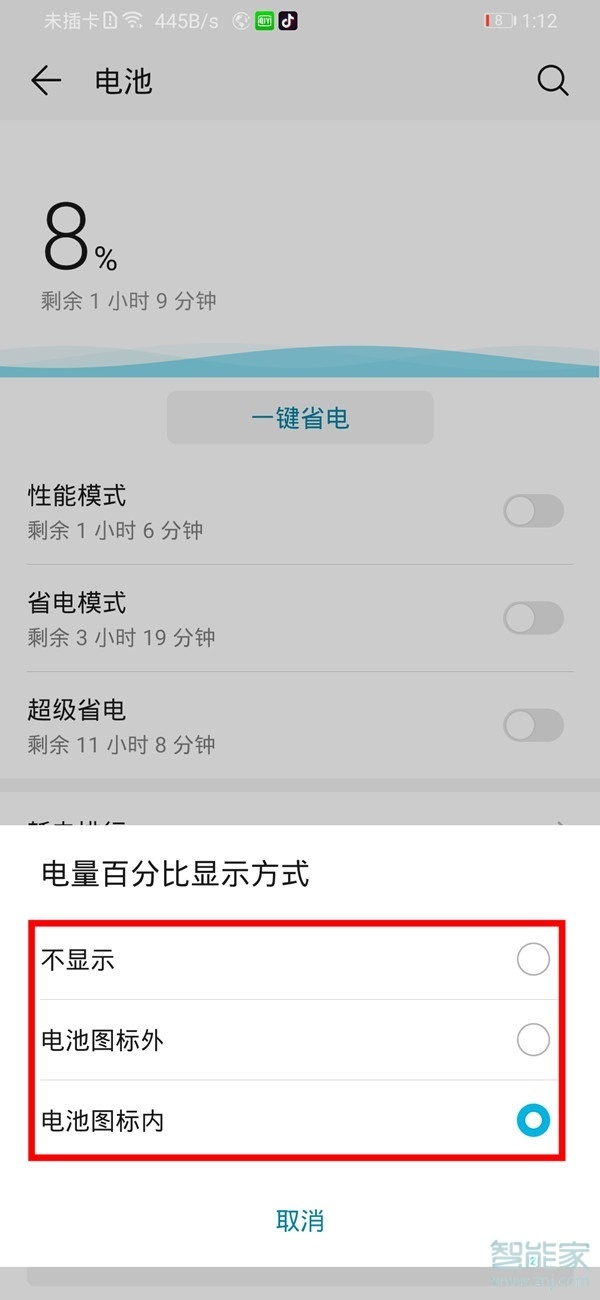Turn on 超级省电 switch
Viewport: 600px width, 1300px height.
pos(533,726)
